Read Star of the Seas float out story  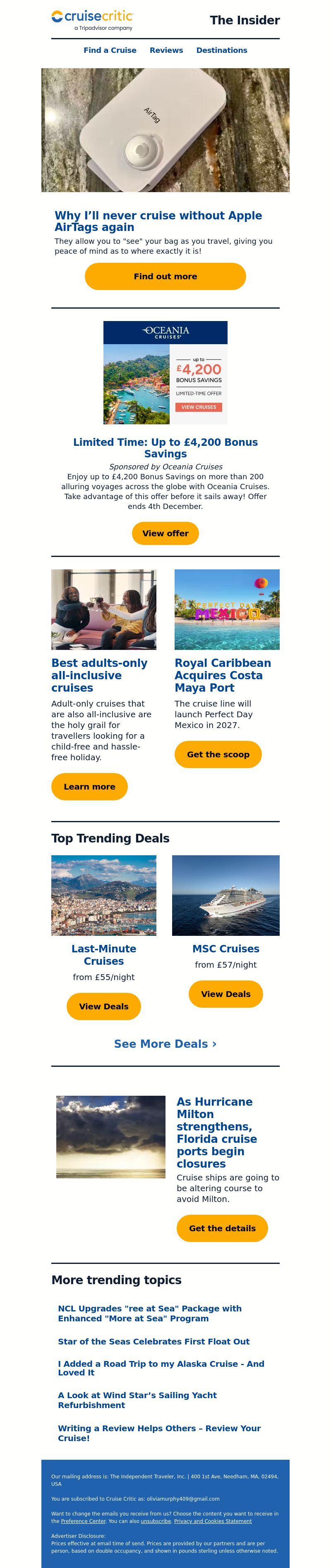click(x=154, y=1341)
